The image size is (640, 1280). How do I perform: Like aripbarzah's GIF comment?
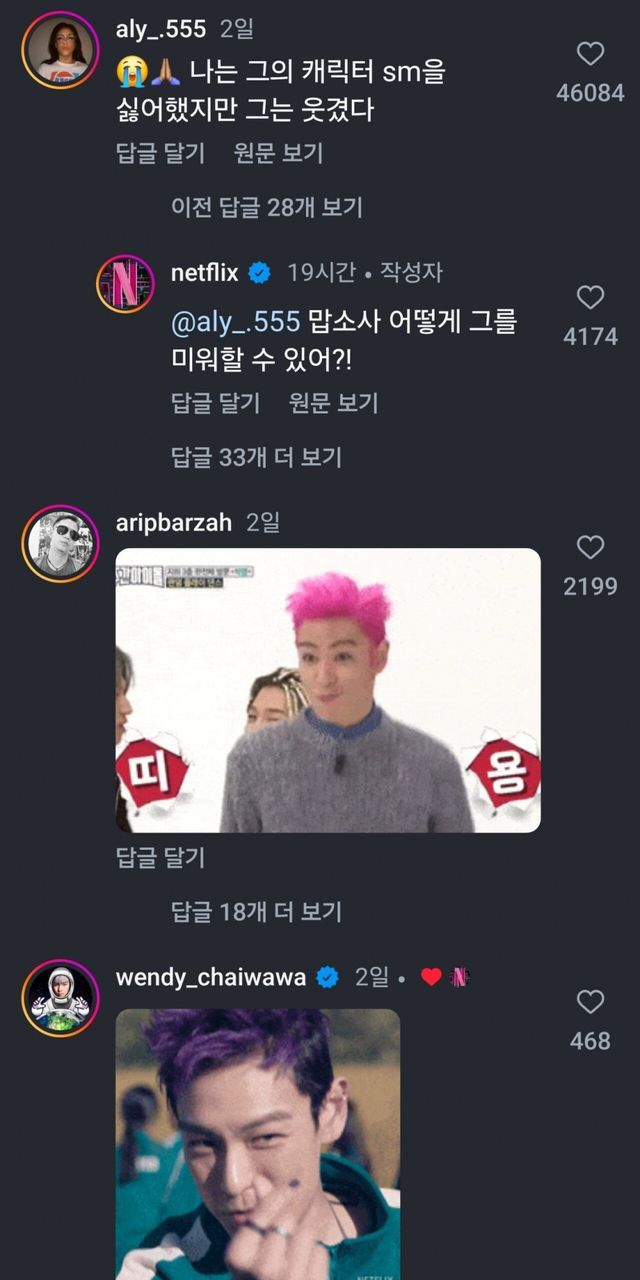coord(590,547)
